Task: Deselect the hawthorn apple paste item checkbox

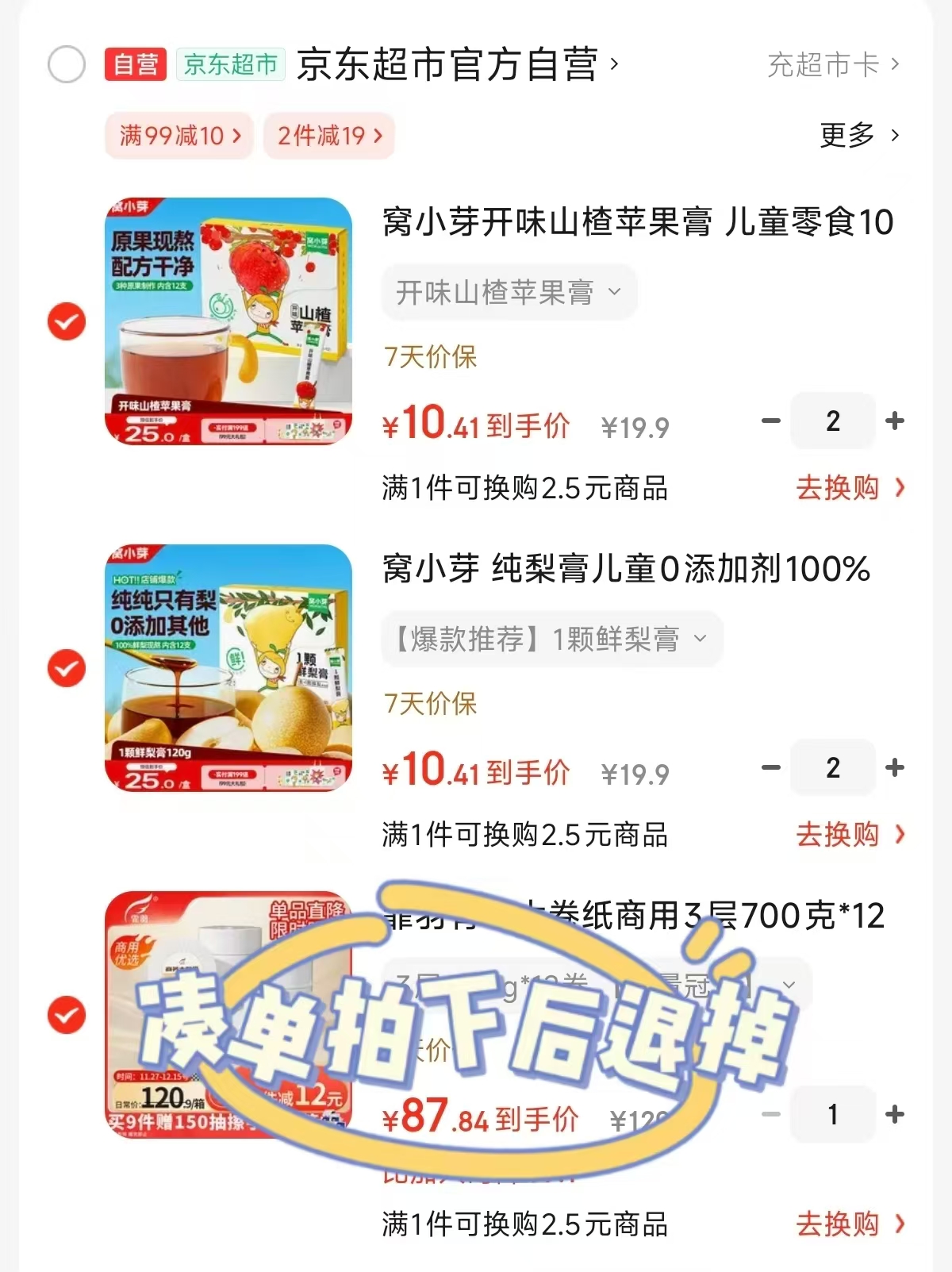Action: [65, 321]
